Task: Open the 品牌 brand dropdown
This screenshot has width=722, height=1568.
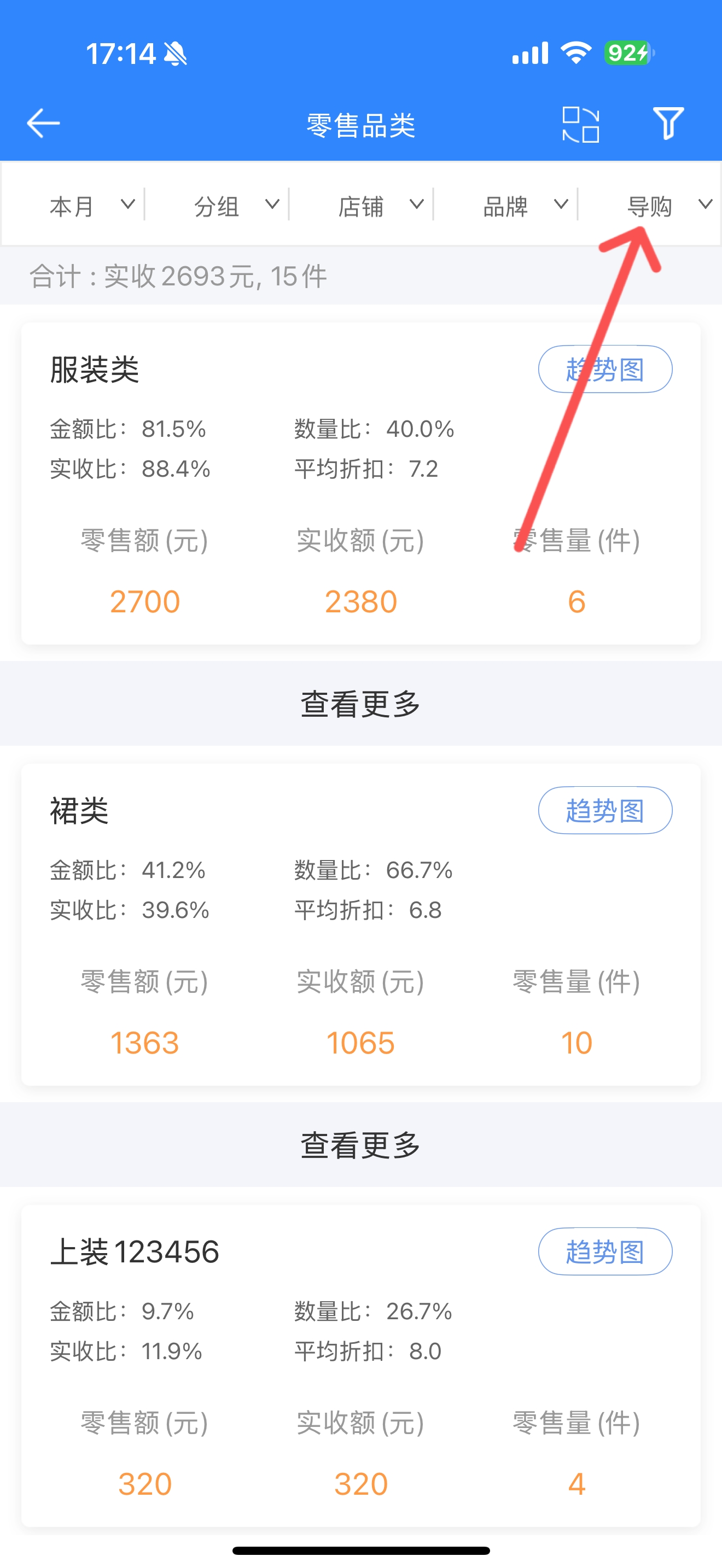Action: pyautogui.click(x=525, y=206)
